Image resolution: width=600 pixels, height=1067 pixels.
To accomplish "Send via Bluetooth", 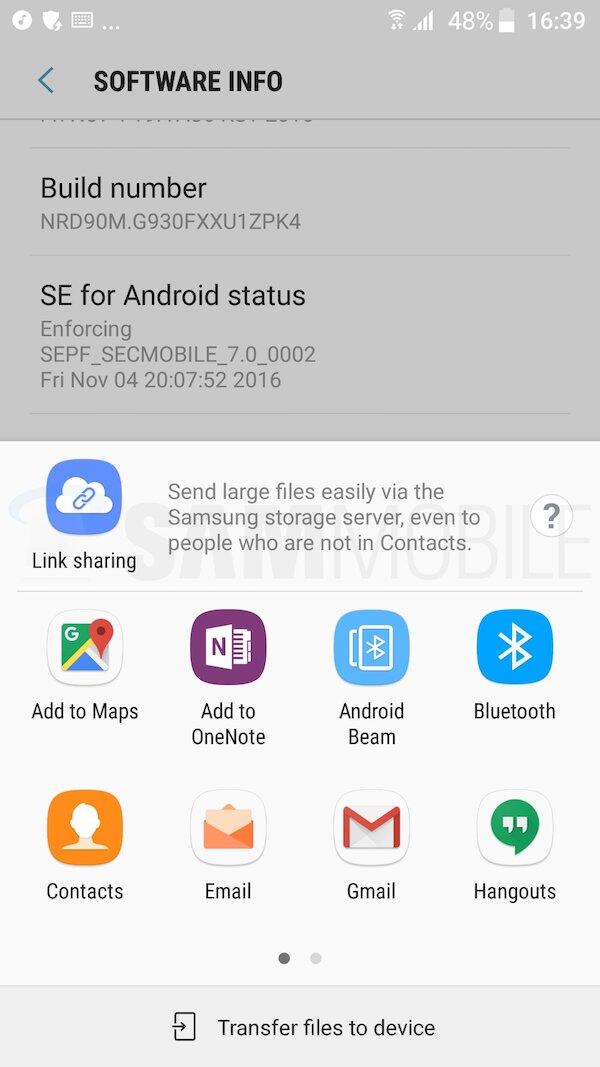I will pyautogui.click(x=514, y=648).
